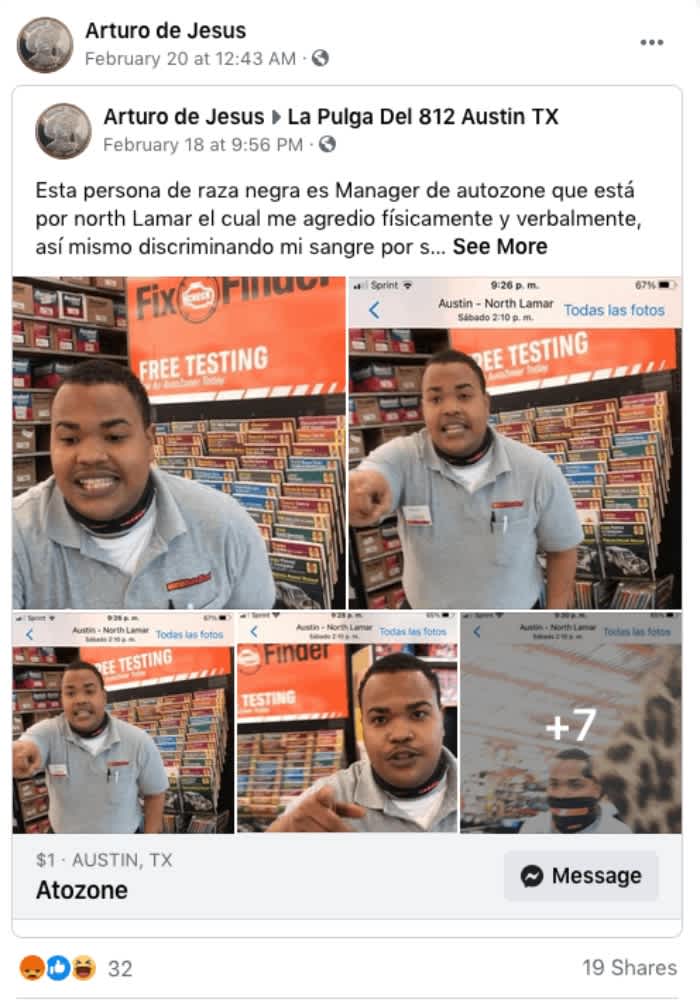700x1006 pixels.
Task: Open the February 20 post timestamp
Action: point(190,59)
